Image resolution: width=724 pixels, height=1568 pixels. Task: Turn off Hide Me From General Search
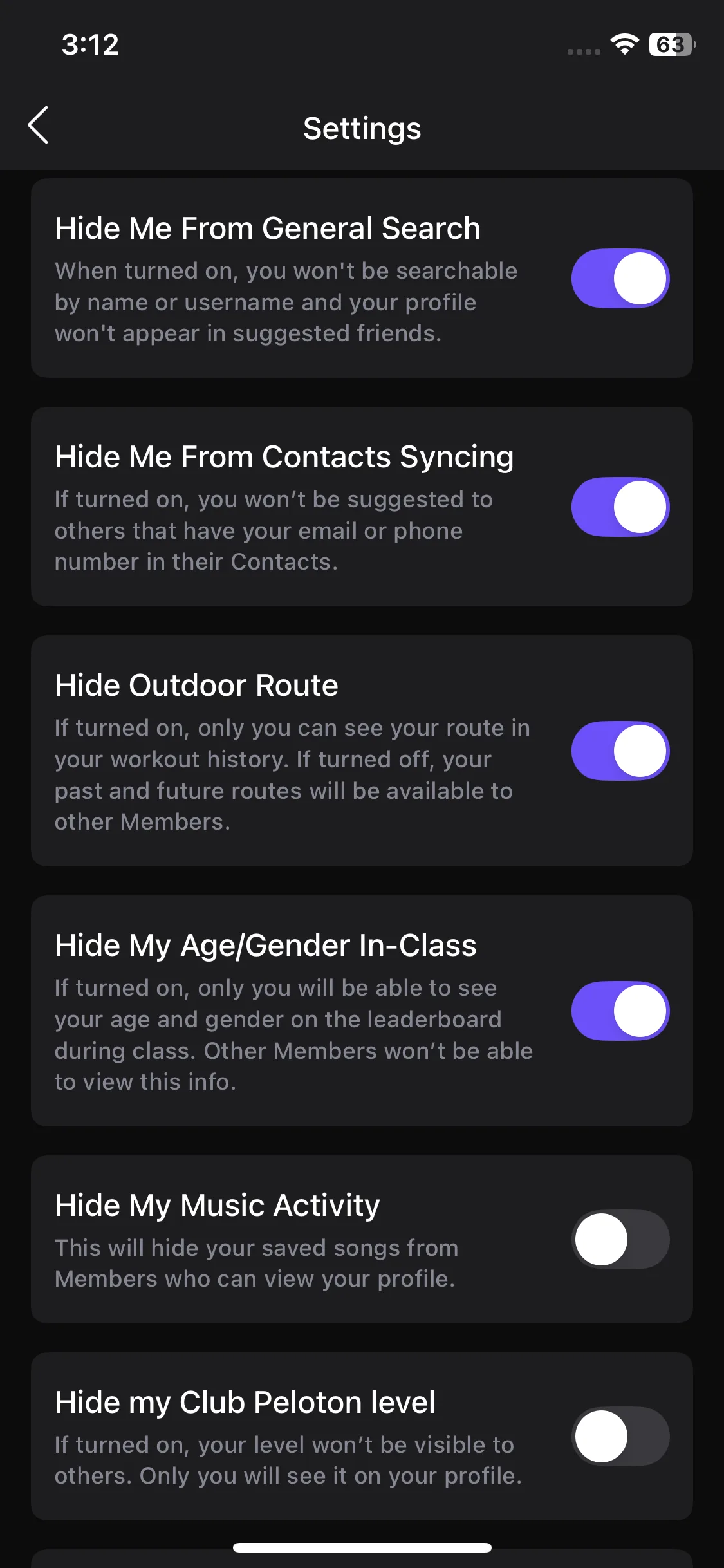[x=620, y=278]
